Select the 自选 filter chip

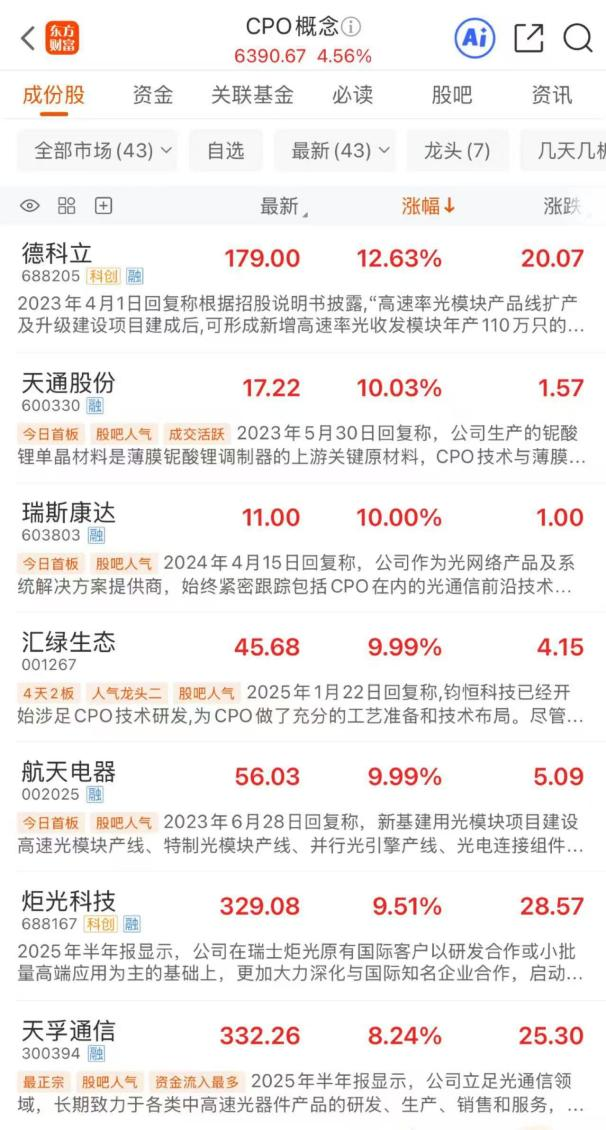coord(225,151)
